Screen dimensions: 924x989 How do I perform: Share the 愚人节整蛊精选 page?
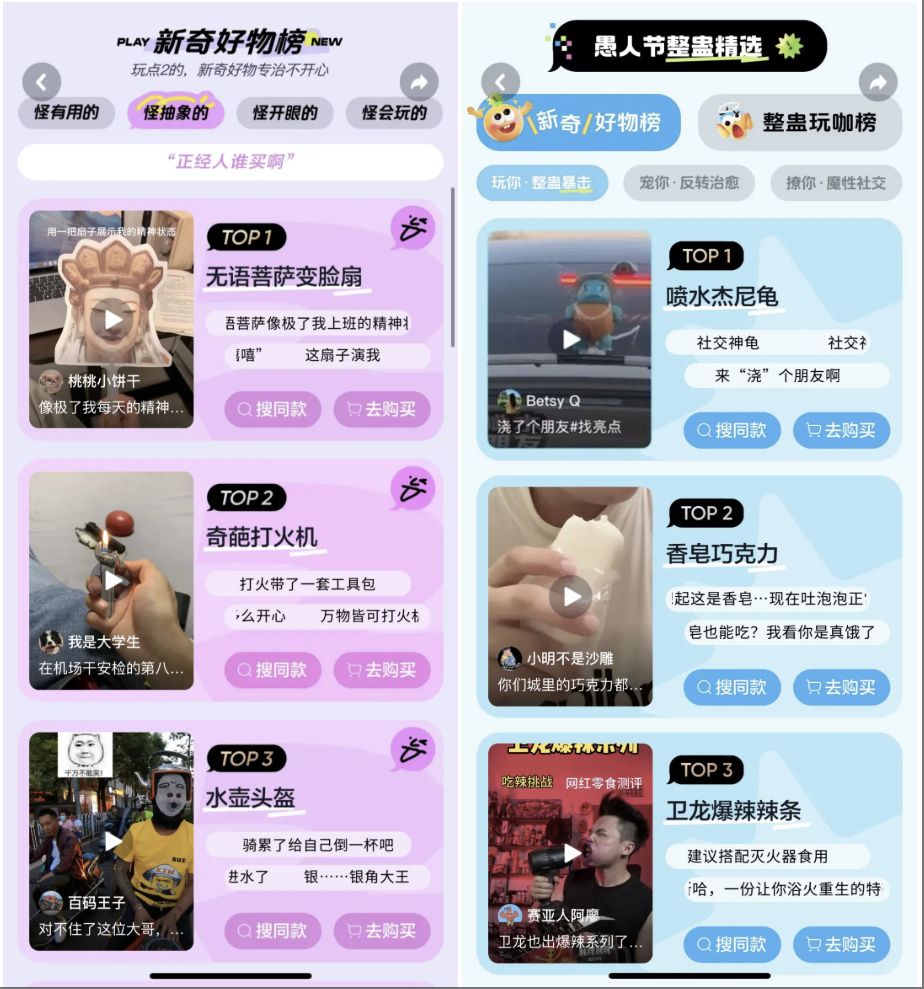coord(877,82)
